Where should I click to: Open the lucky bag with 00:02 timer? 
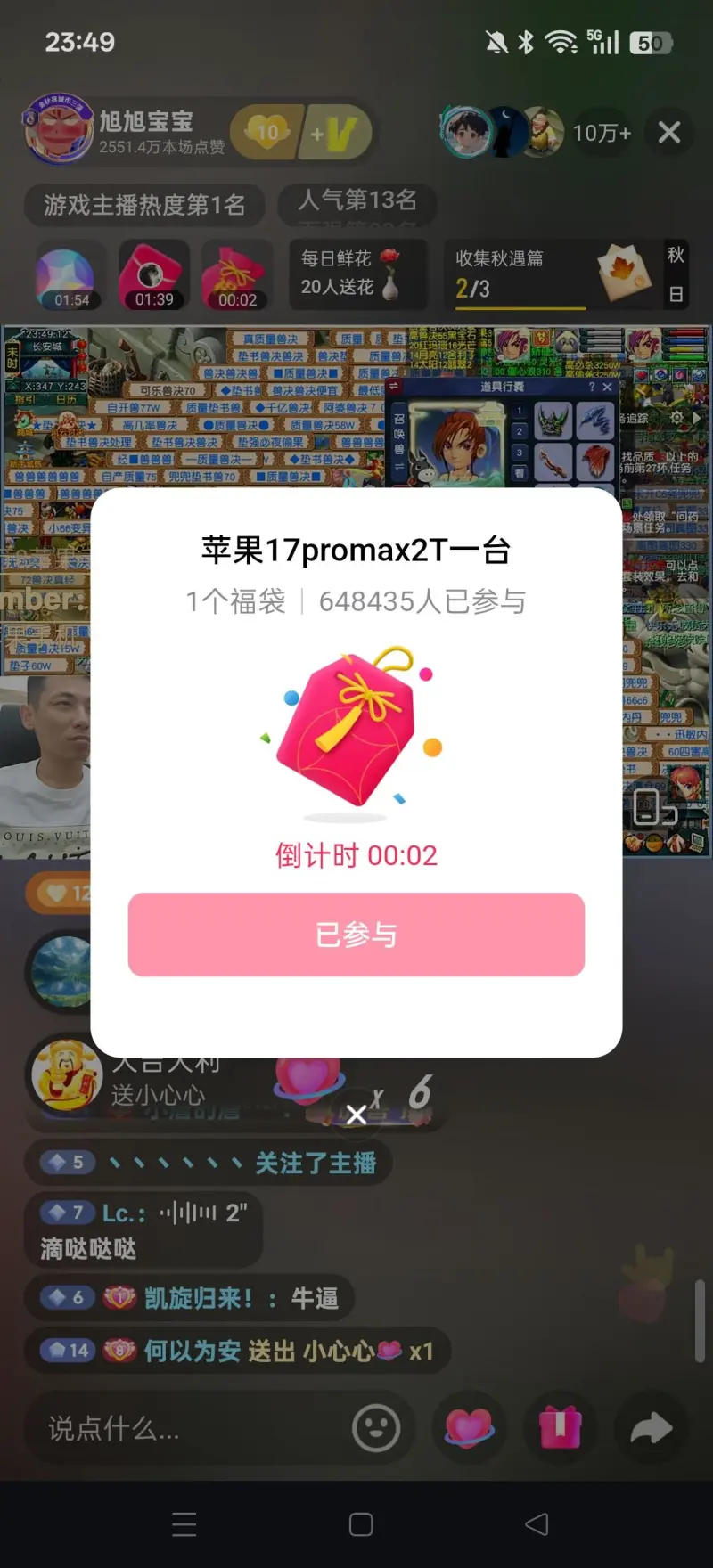coord(236,274)
